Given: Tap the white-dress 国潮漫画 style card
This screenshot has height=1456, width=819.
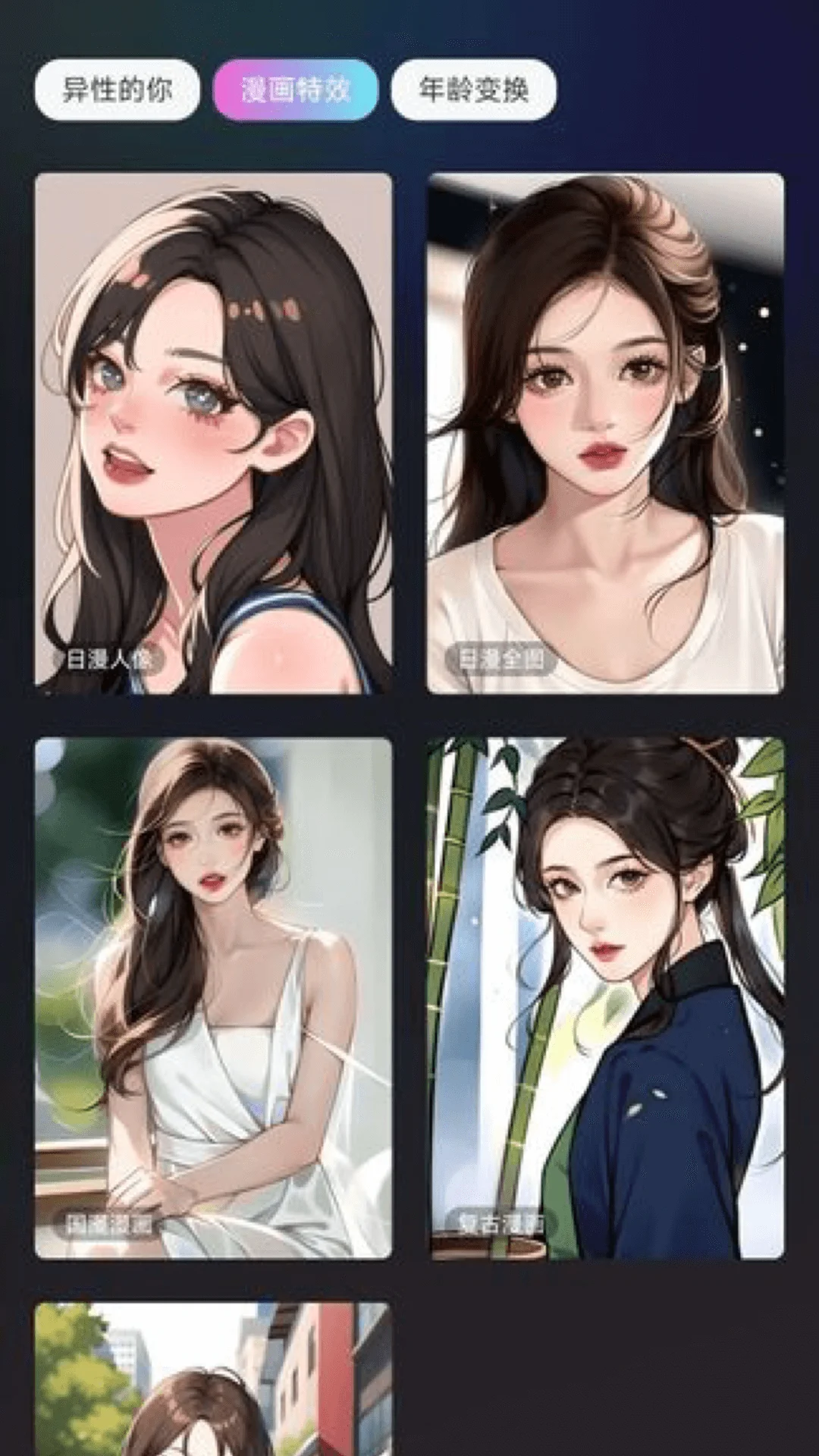Looking at the screenshot, I should tap(213, 998).
